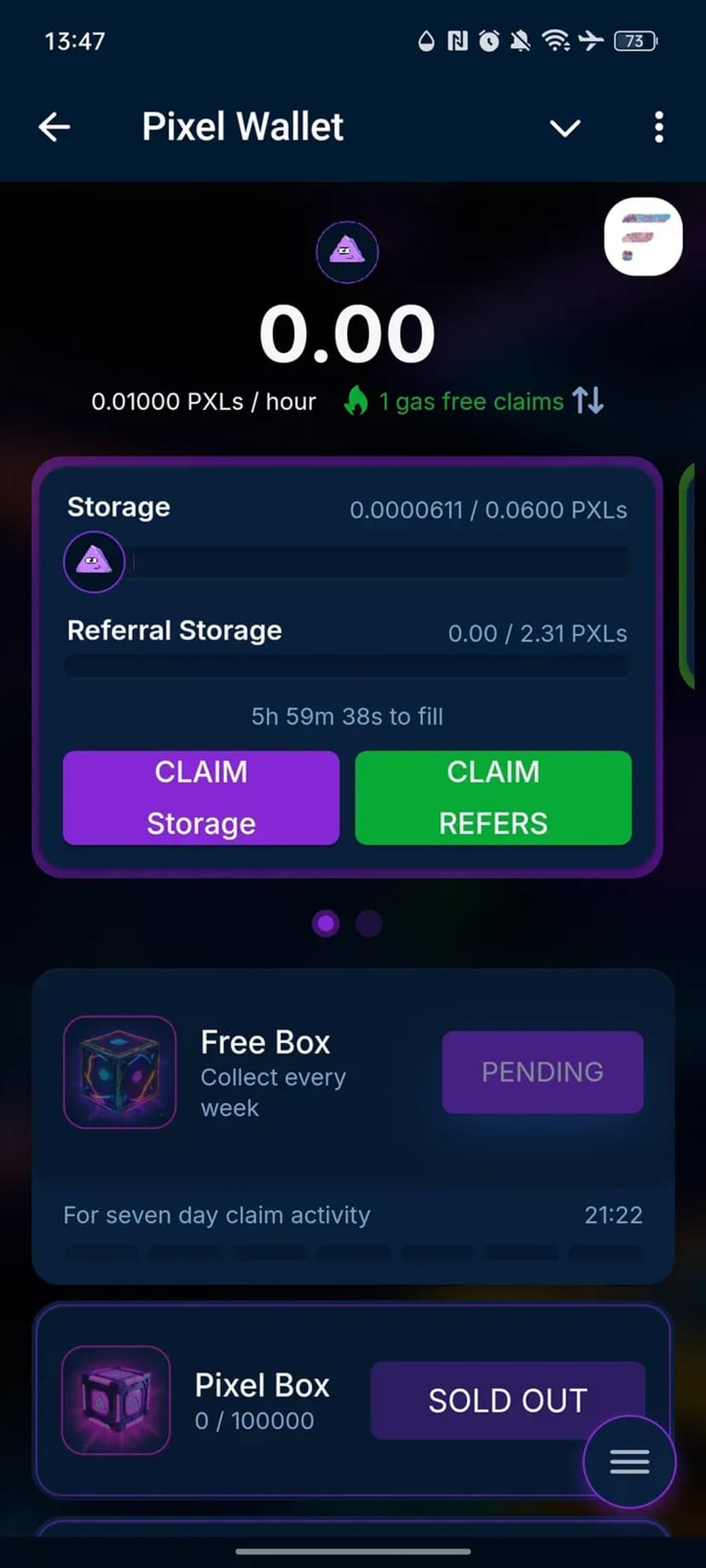The height and width of the screenshot is (1568, 706).
Task: Tap the CLAIM Storage button
Action: pyautogui.click(x=201, y=798)
